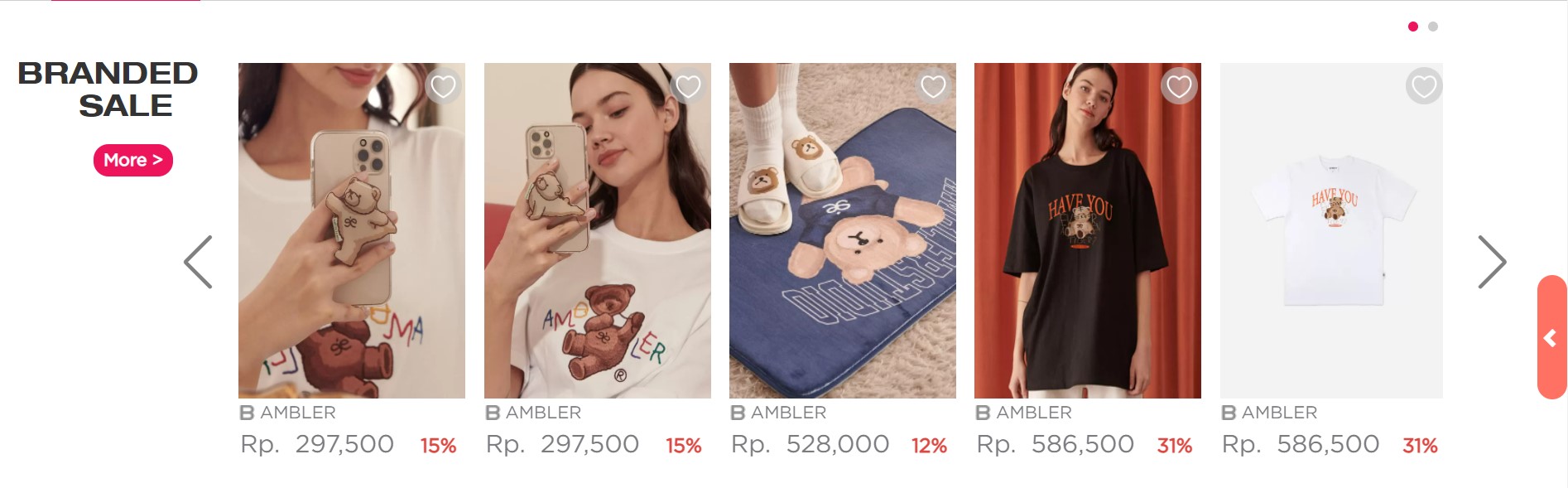The image size is (1568, 488).
Task: Open the Branded Sale More button
Action: tap(132, 160)
